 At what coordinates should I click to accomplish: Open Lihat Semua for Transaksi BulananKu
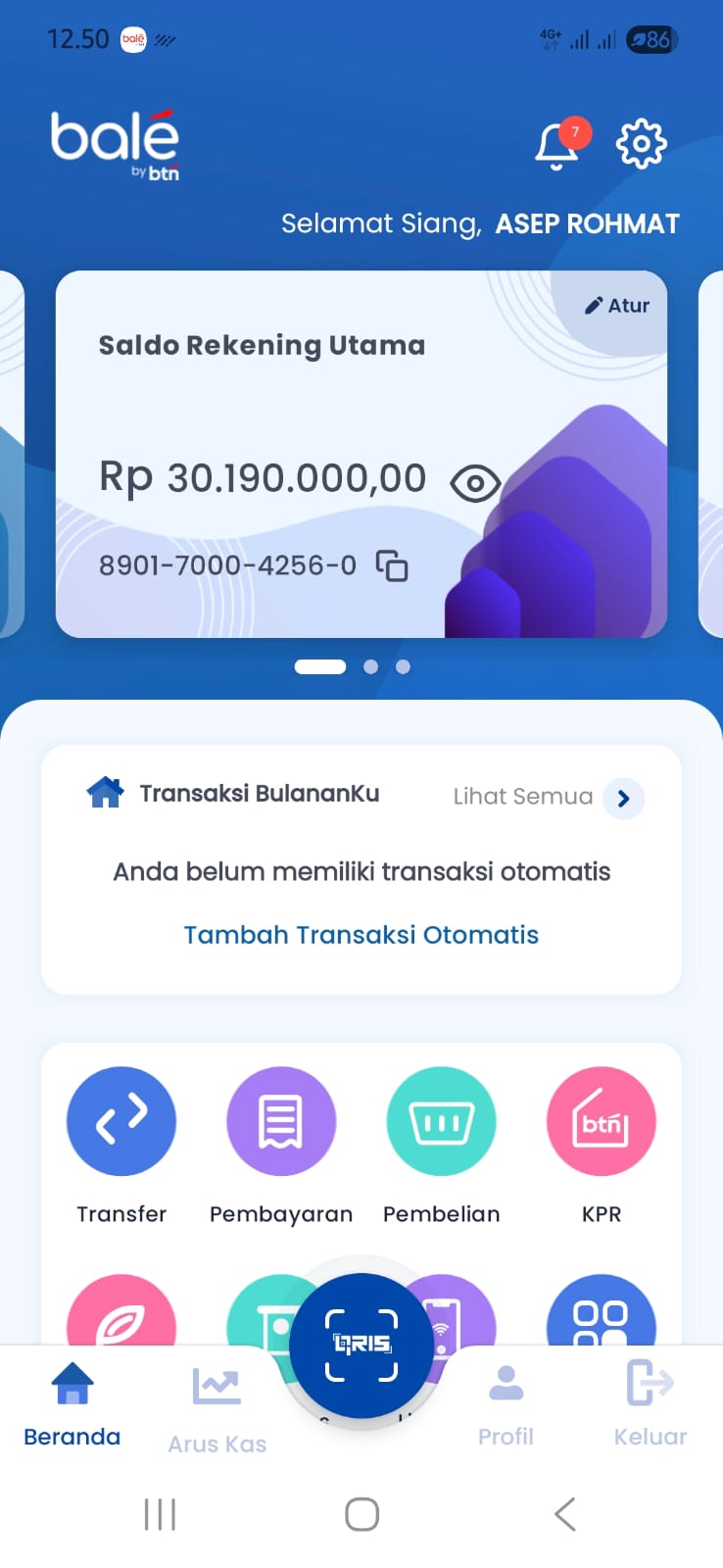[x=623, y=798]
